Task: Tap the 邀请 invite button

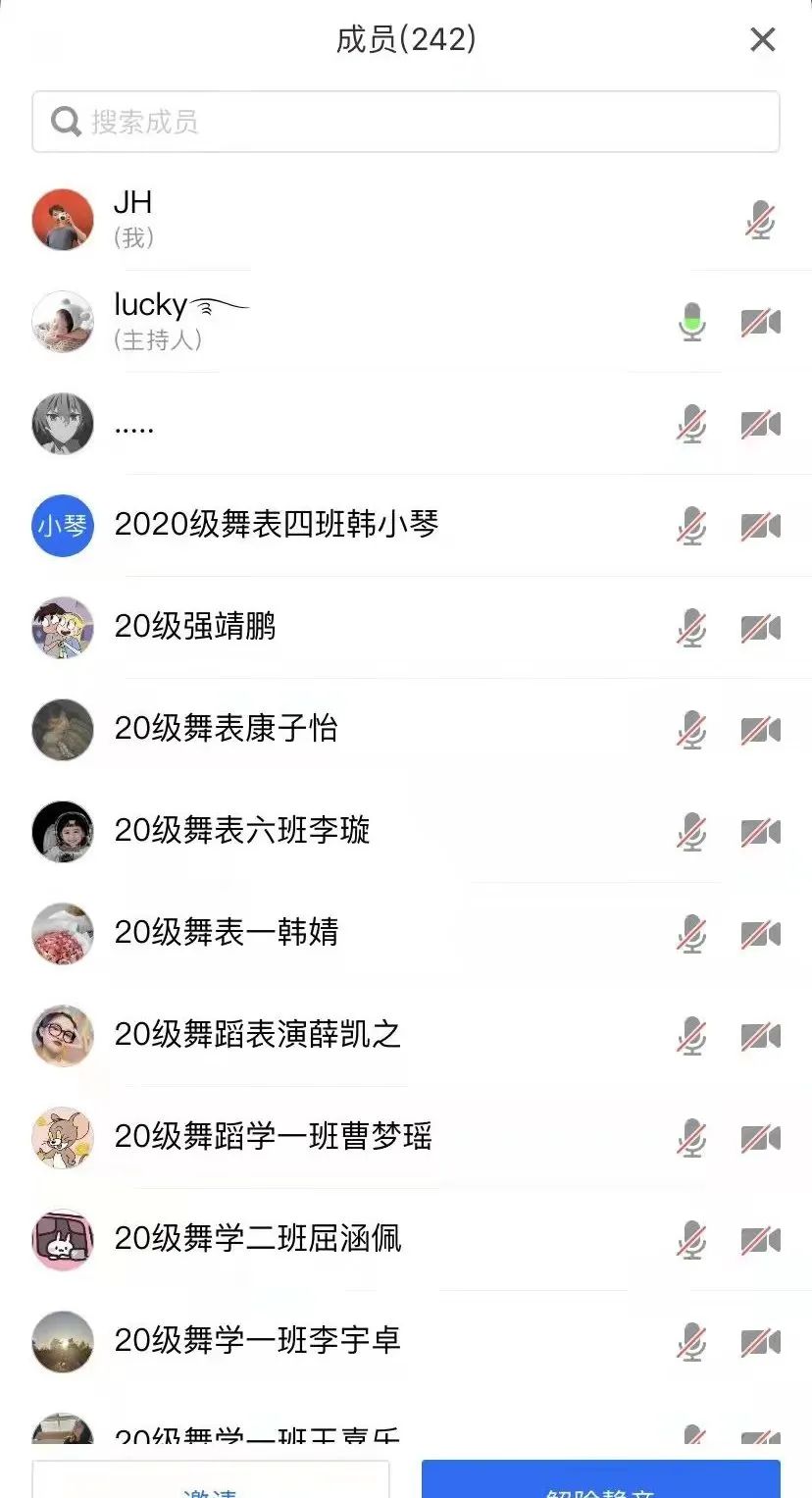Action: [211, 1481]
